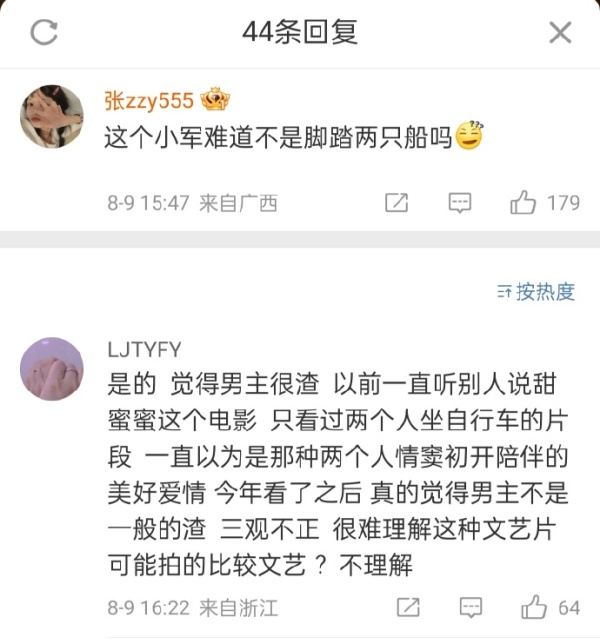Viewport: 600px width, 644px height.
Task: Reply to 张zzy555's comment
Action: pos(459,203)
